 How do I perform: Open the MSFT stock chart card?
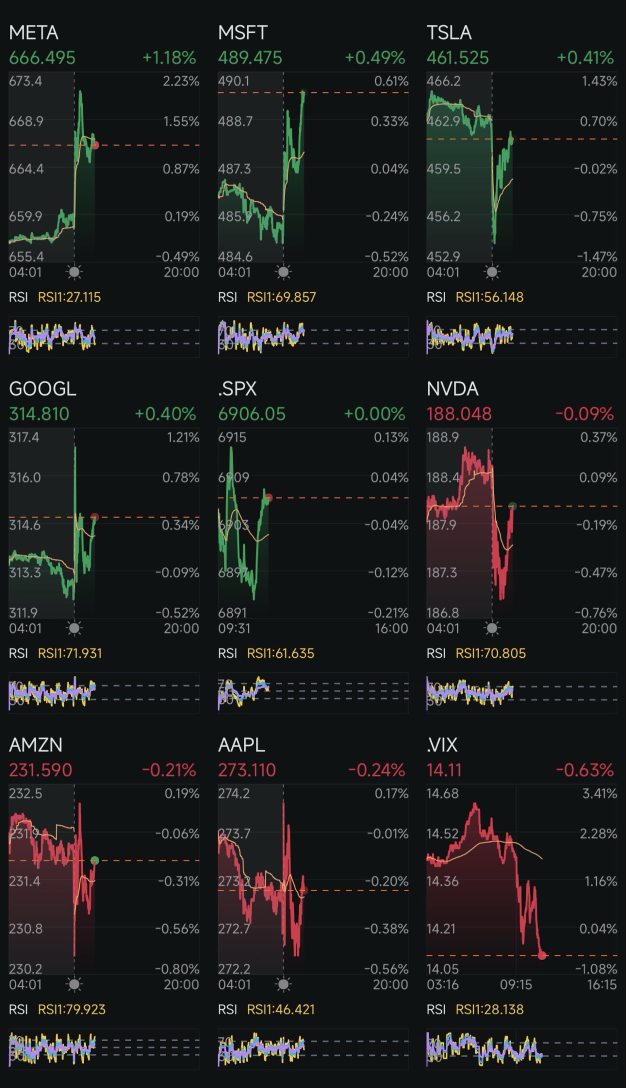click(x=313, y=189)
